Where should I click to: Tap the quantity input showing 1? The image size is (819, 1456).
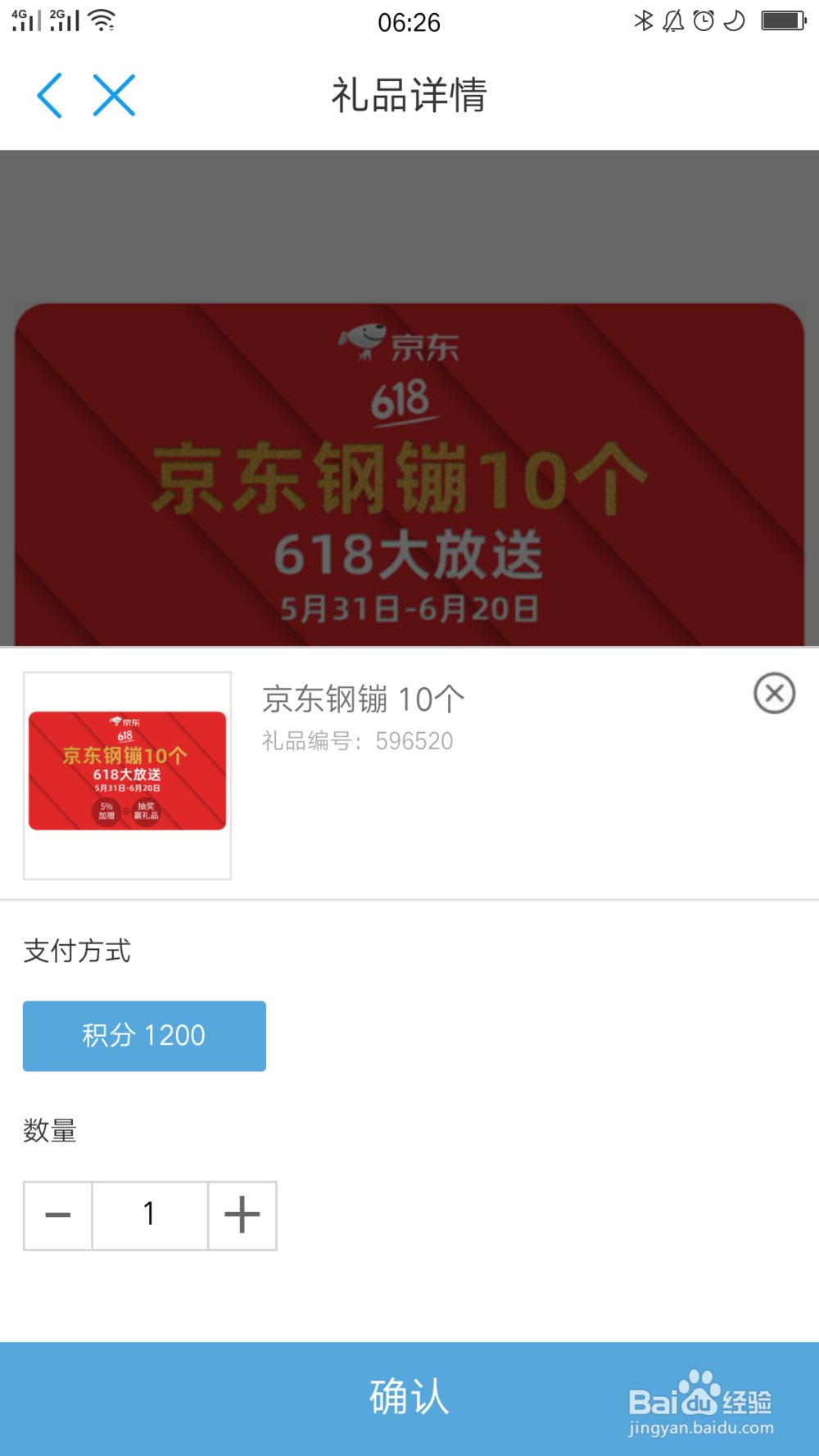click(149, 1215)
